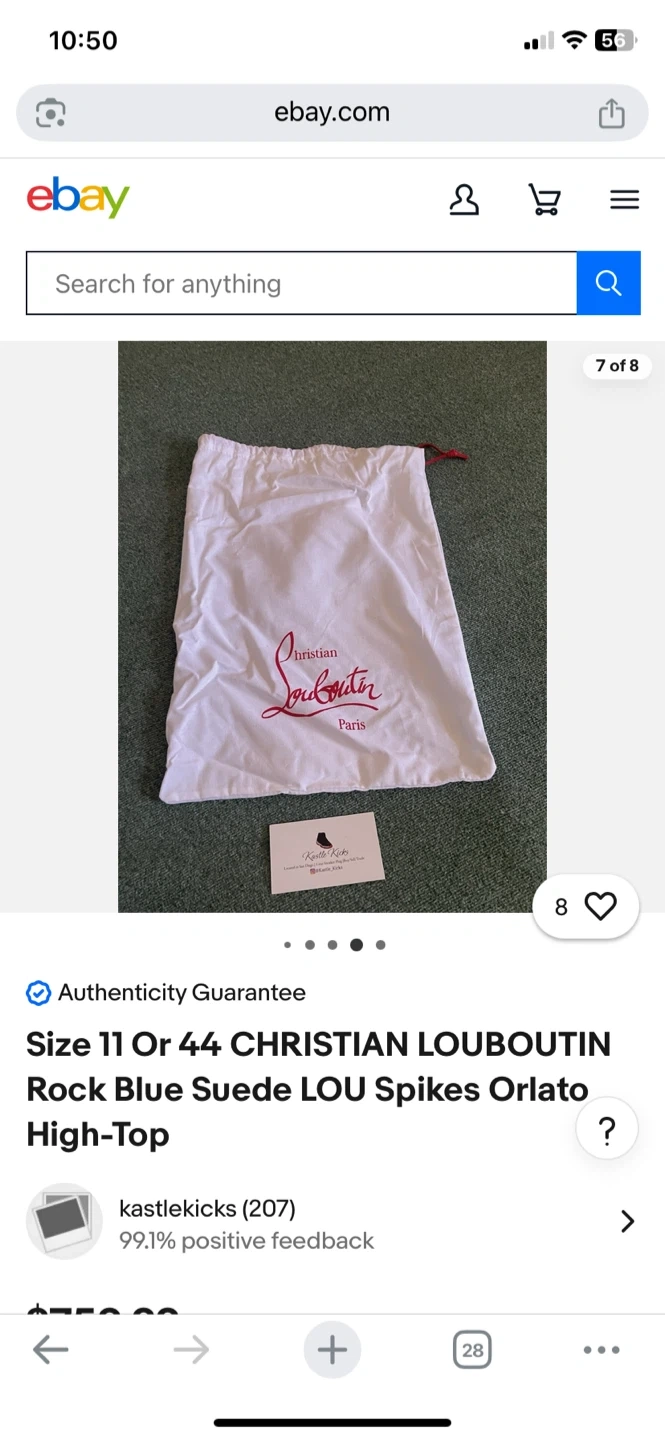Open the browser more options menu
The height and width of the screenshot is (1440, 665).
tap(601, 1351)
